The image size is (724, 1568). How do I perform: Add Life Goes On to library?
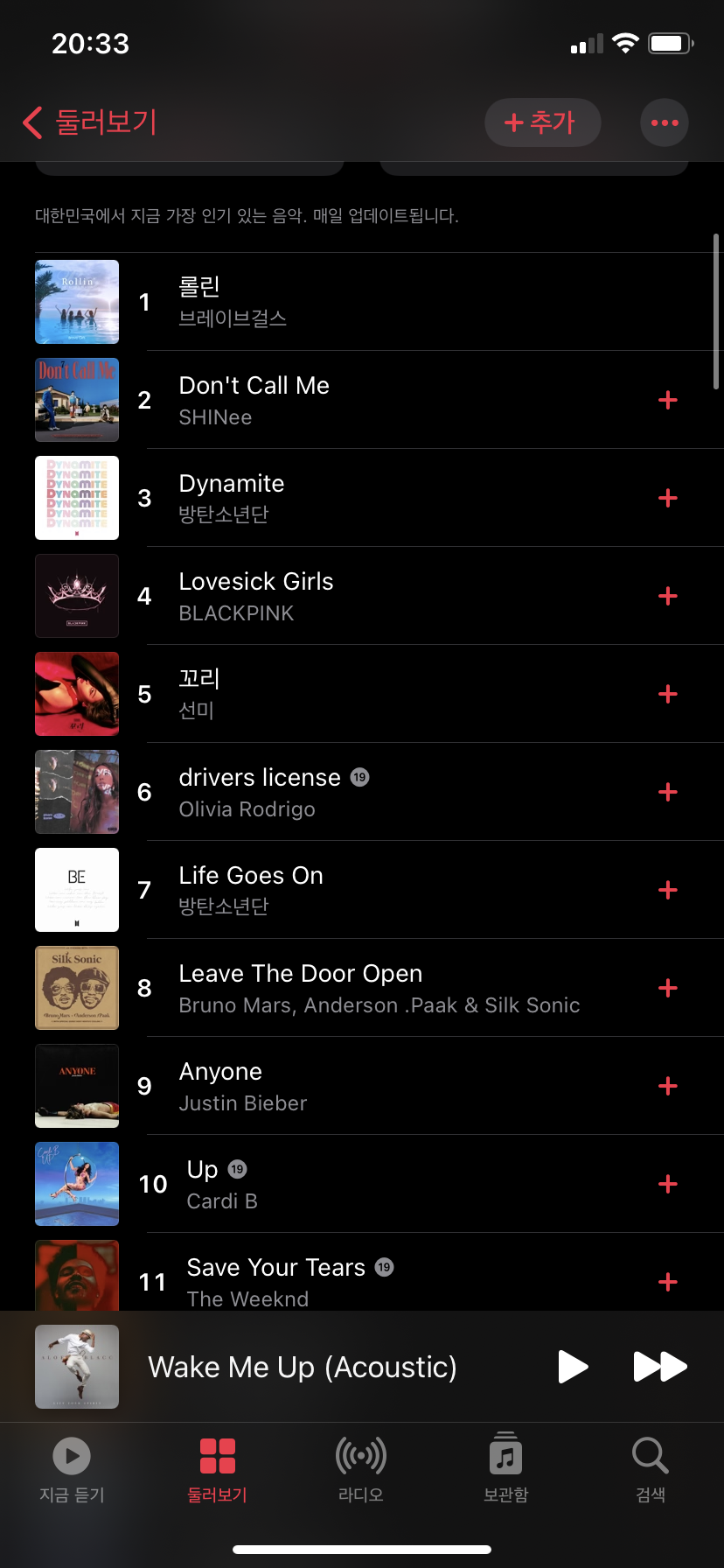(x=668, y=891)
